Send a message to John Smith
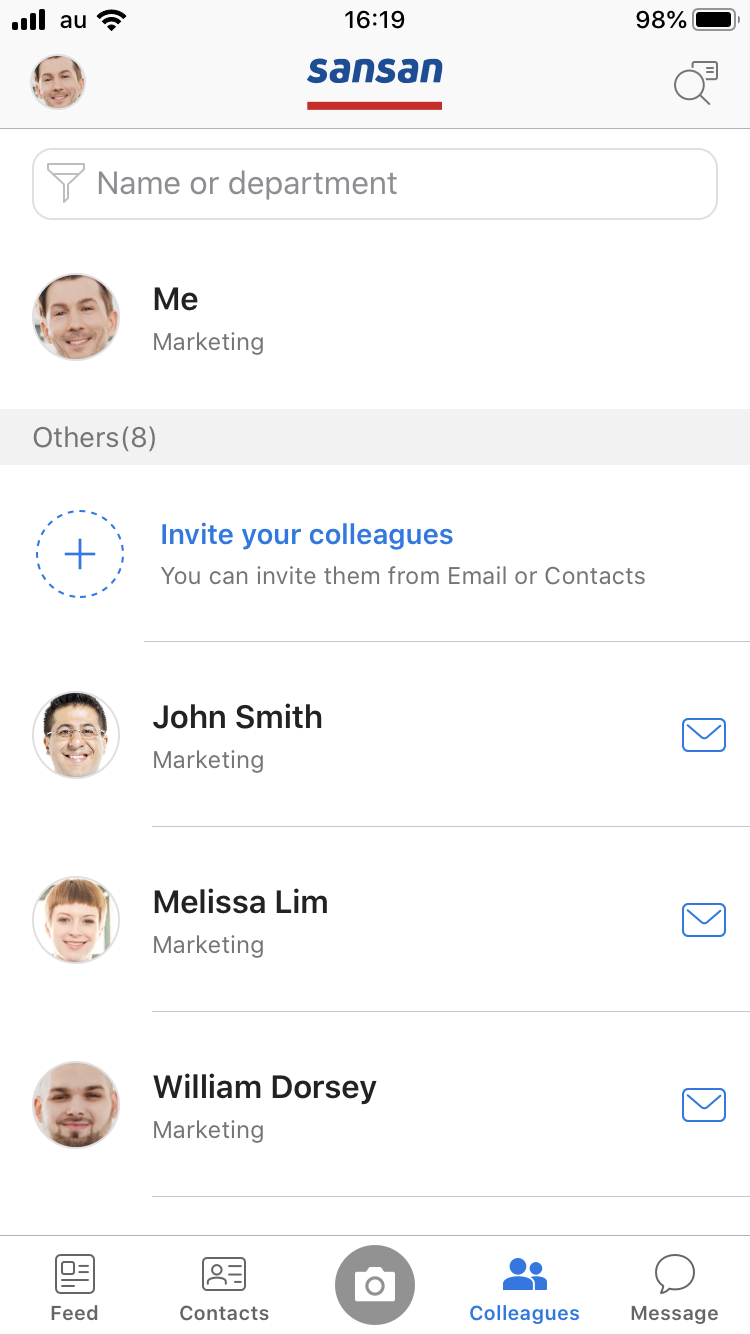The image size is (750, 1334). (x=703, y=735)
